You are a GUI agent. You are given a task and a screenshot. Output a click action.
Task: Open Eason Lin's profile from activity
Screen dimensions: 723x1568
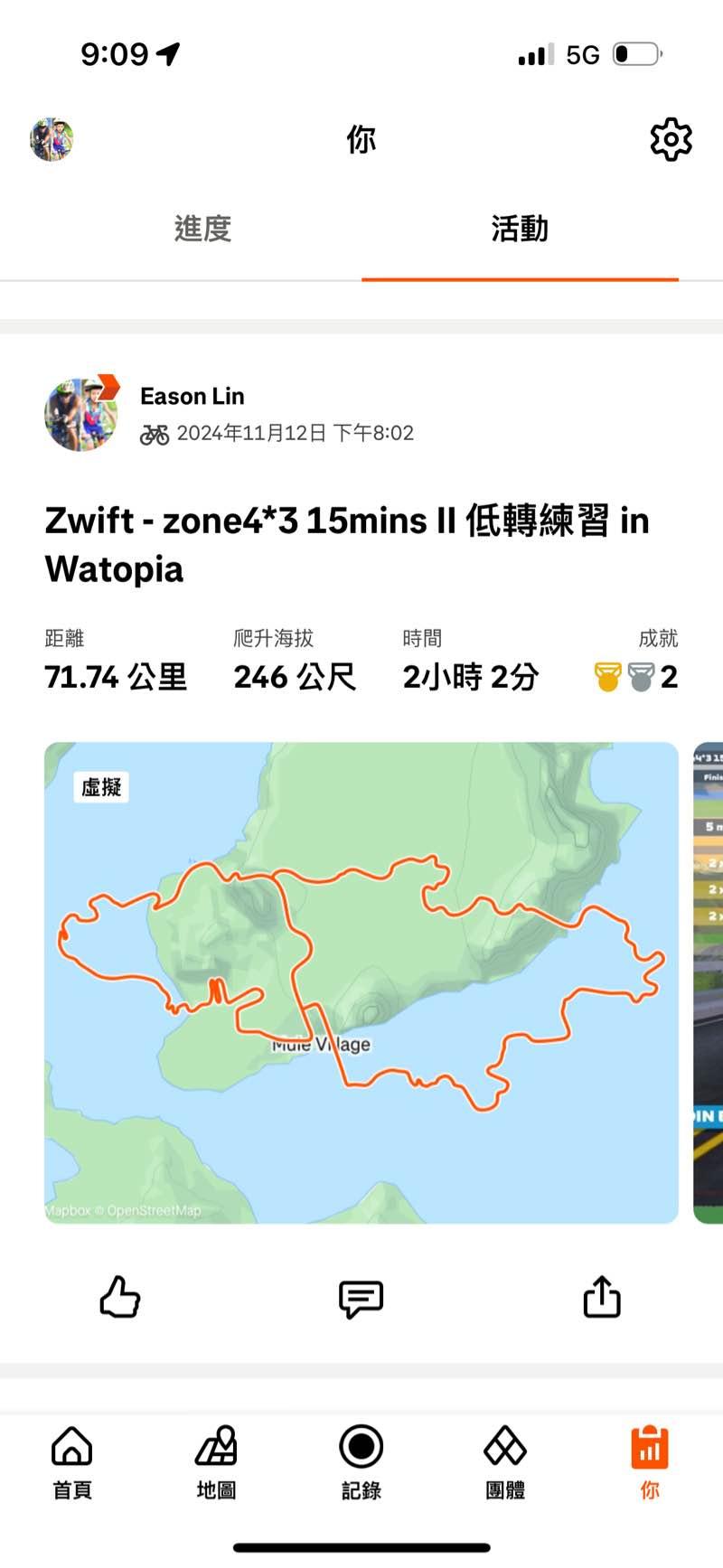click(x=192, y=396)
